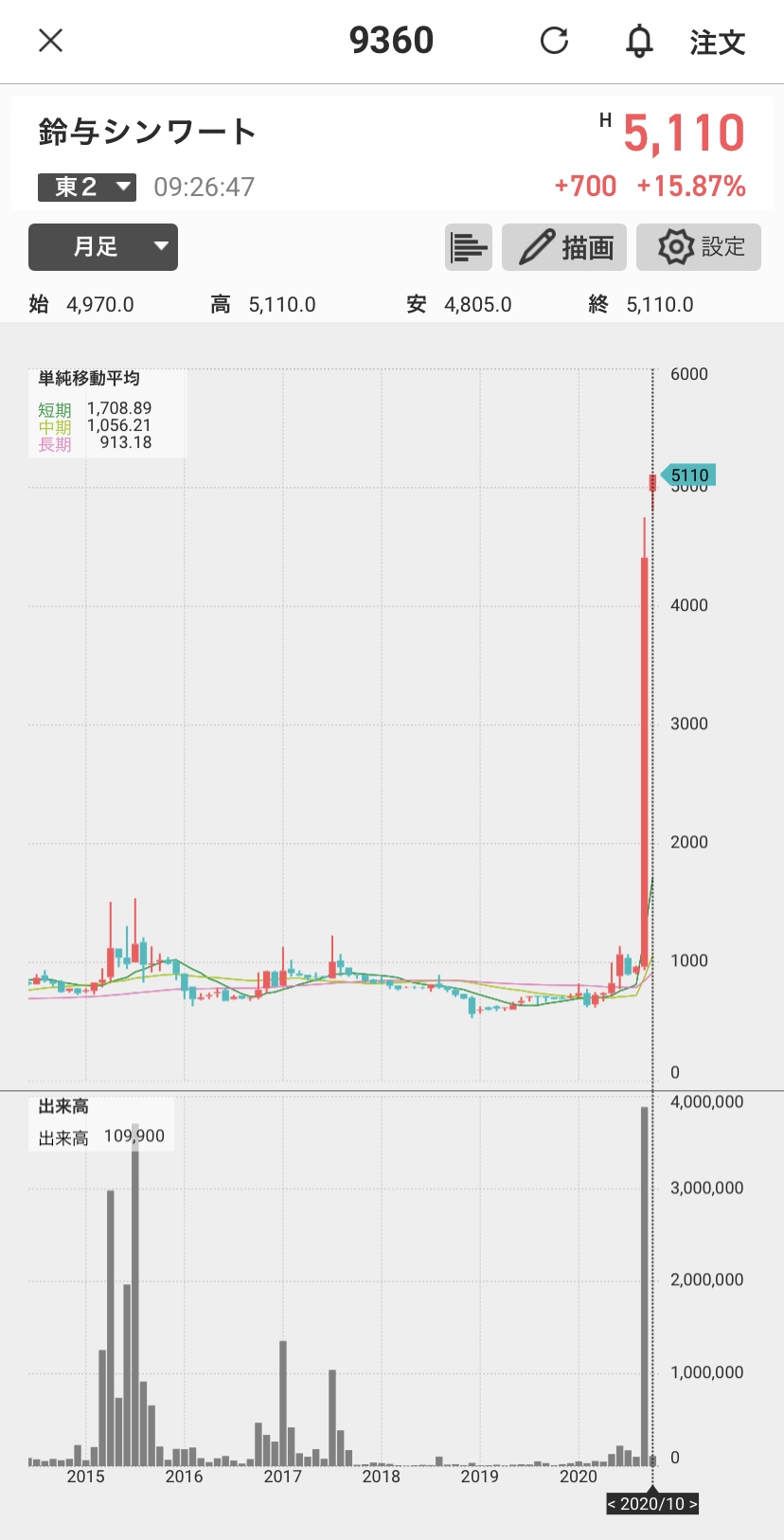This screenshot has width=784, height=1540.
Task: Open chart 設定 settings
Action: pyautogui.click(x=699, y=247)
